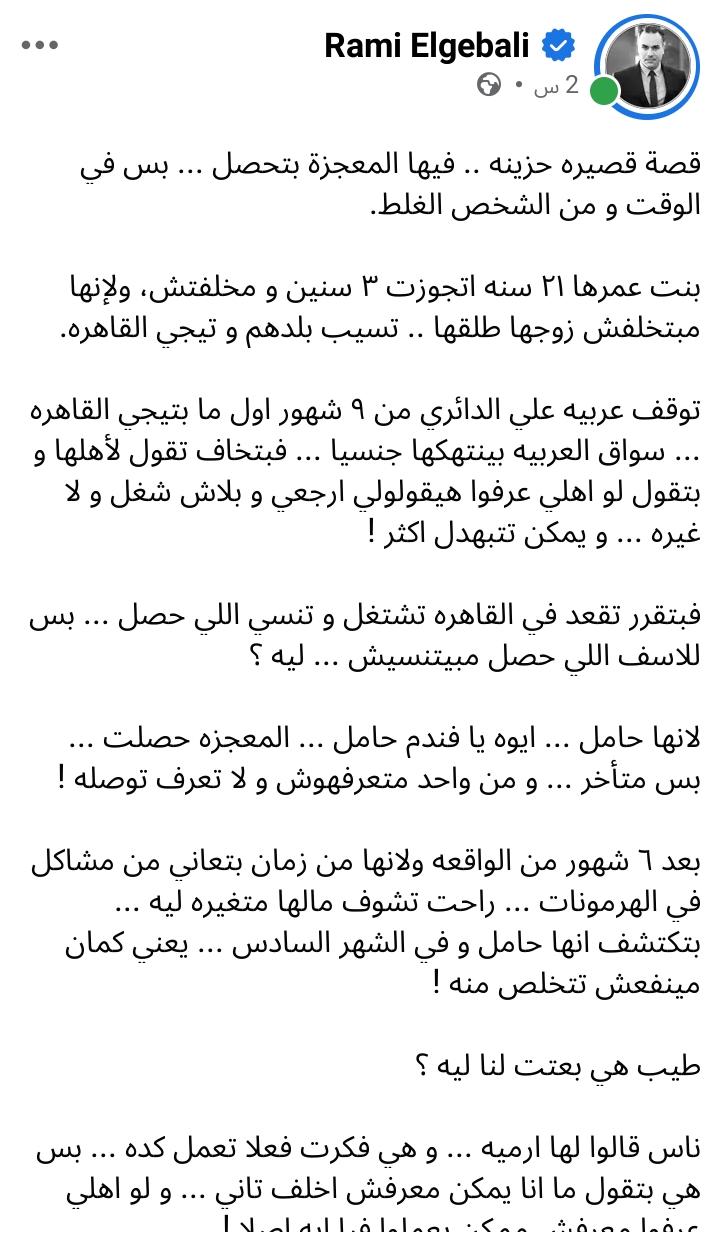Viewport: 720px width, 1234px height.
Task: Tap the Rami Elgebali author name
Action: [x=427, y=46]
